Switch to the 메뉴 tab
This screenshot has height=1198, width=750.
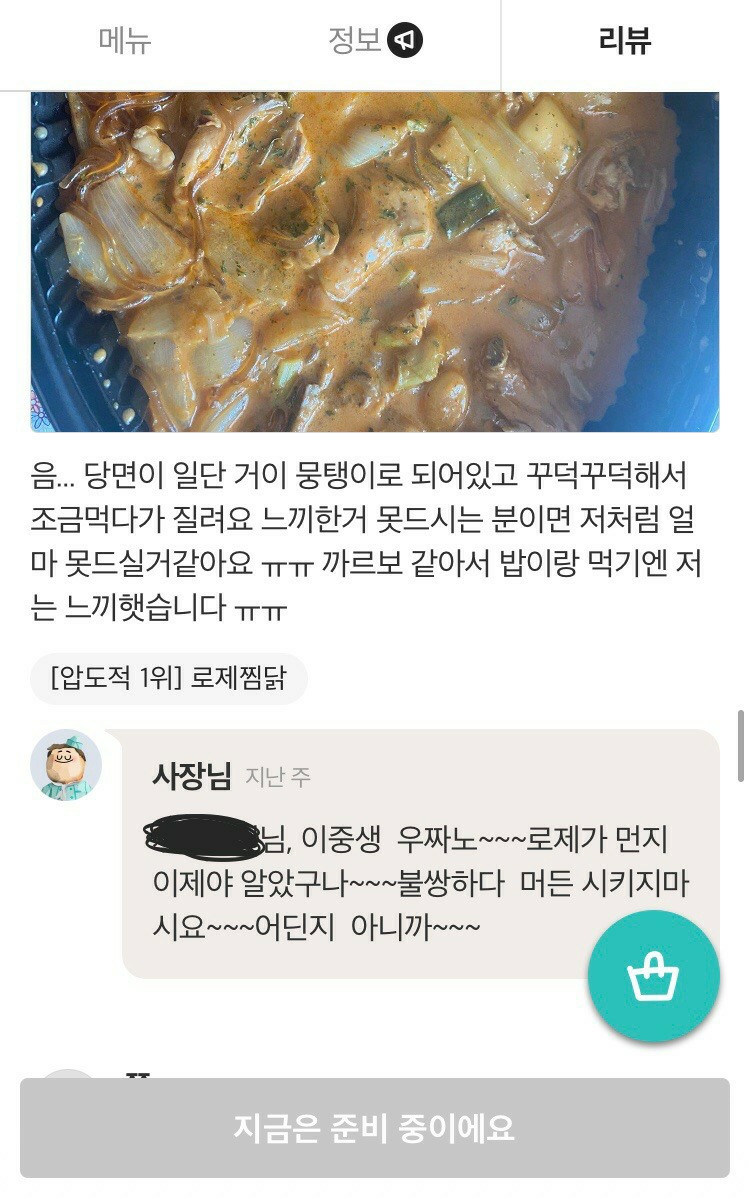click(125, 42)
